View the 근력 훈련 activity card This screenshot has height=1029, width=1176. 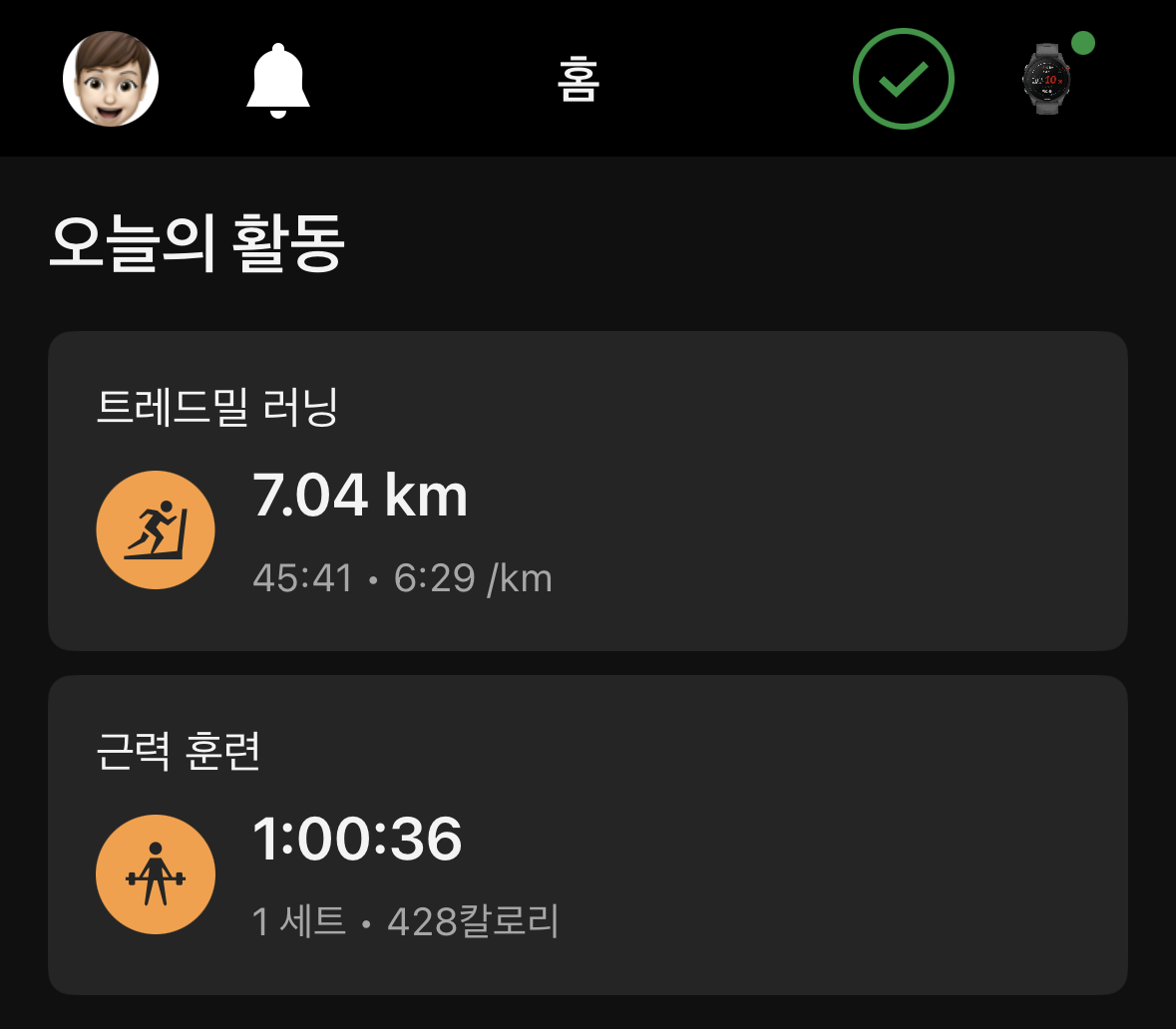click(588, 835)
